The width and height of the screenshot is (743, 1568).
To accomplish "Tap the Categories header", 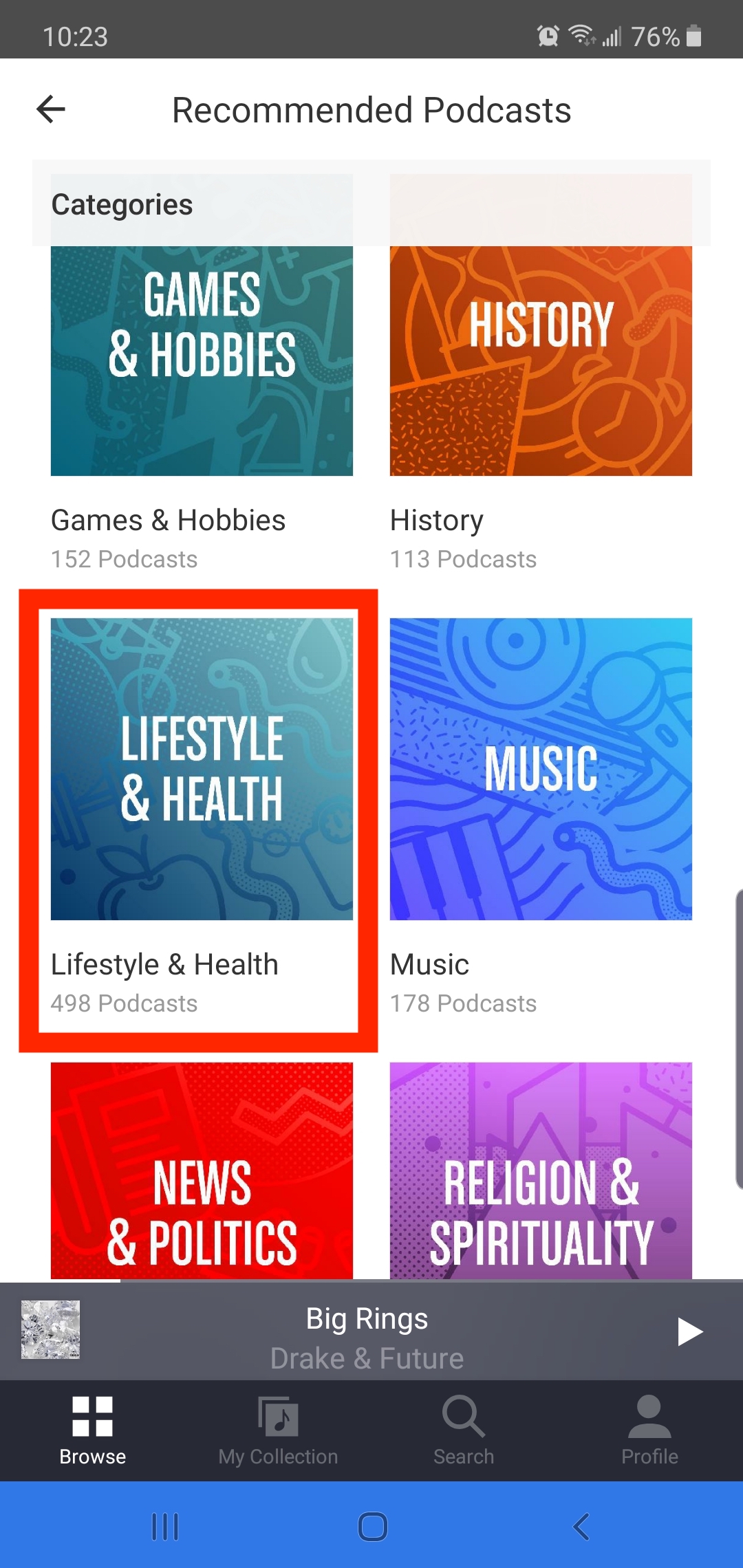I will coord(122,204).
